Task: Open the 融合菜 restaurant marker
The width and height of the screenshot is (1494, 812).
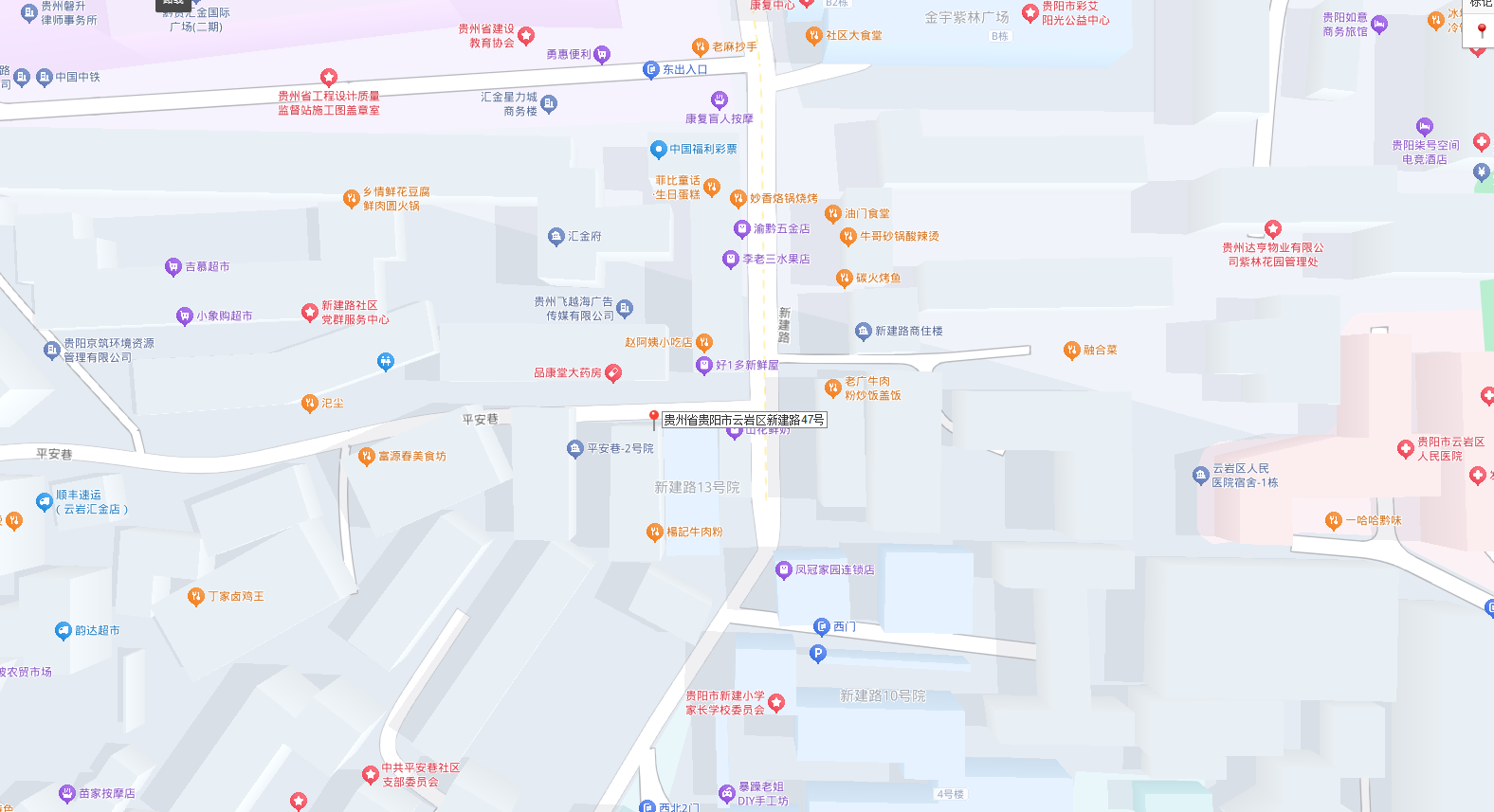Action: tap(1071, 351)
